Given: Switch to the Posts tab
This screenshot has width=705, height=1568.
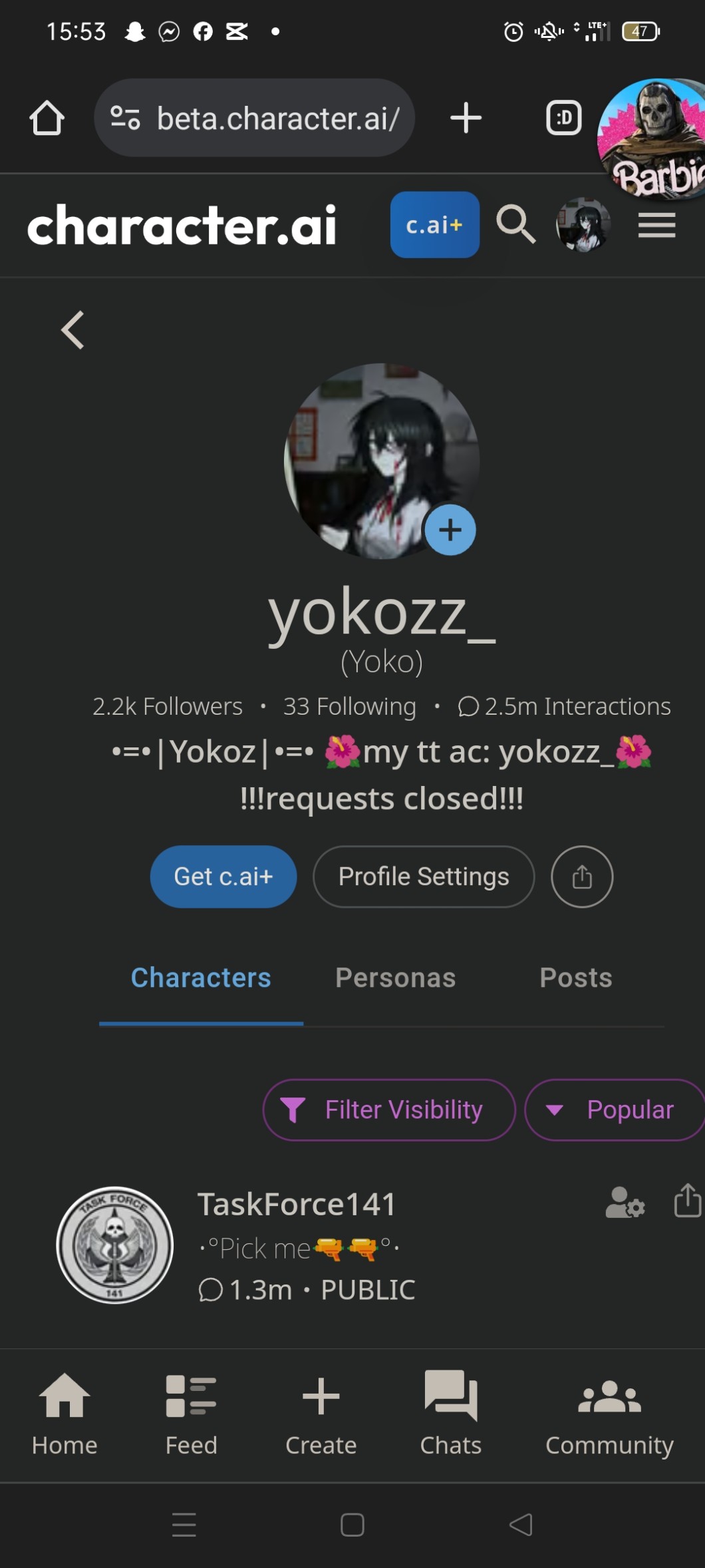Looking at the screenshot, I should (575, 978).
